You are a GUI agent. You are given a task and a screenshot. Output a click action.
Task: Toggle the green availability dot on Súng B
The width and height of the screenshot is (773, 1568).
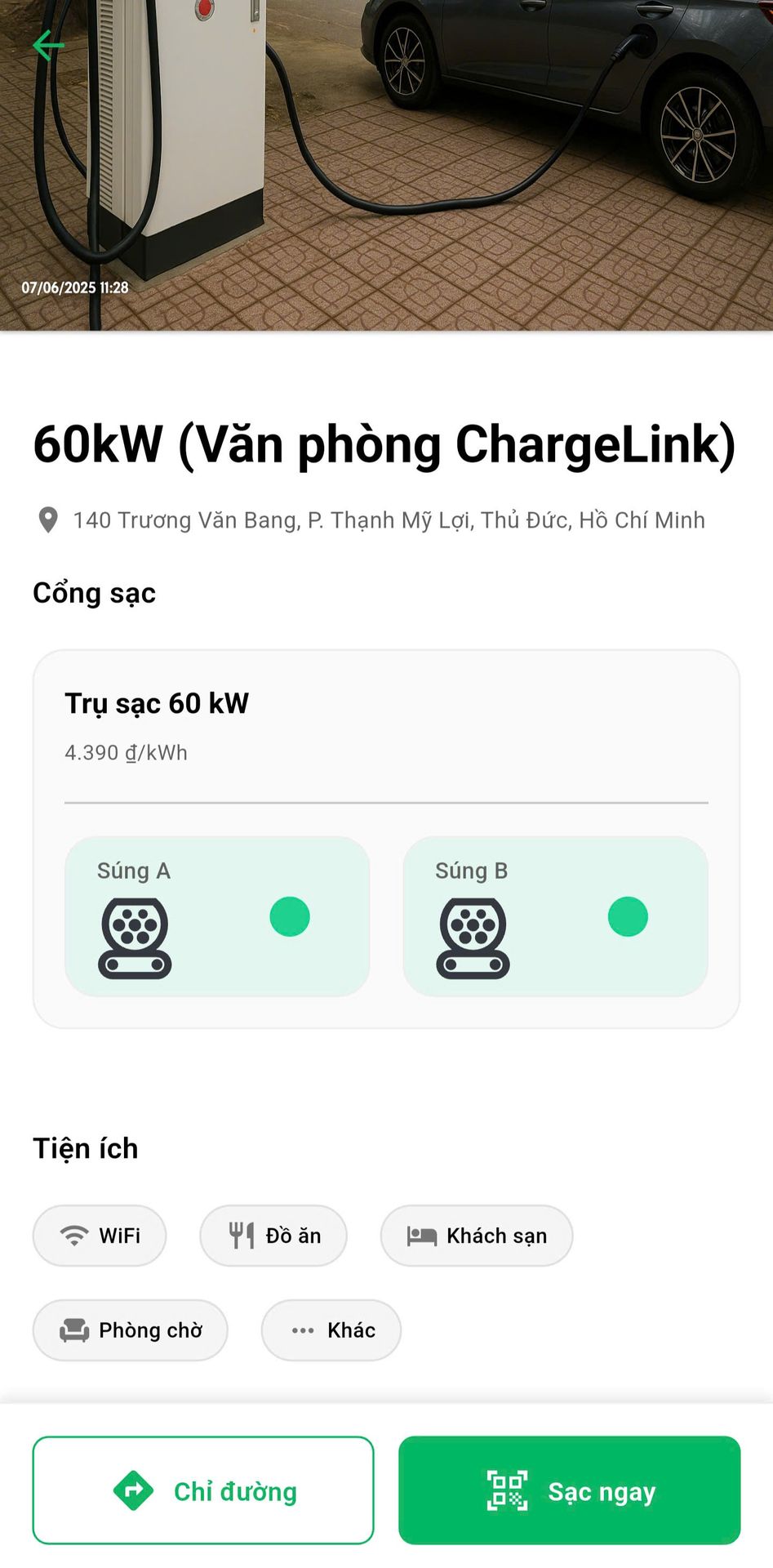tap(627, 917)
